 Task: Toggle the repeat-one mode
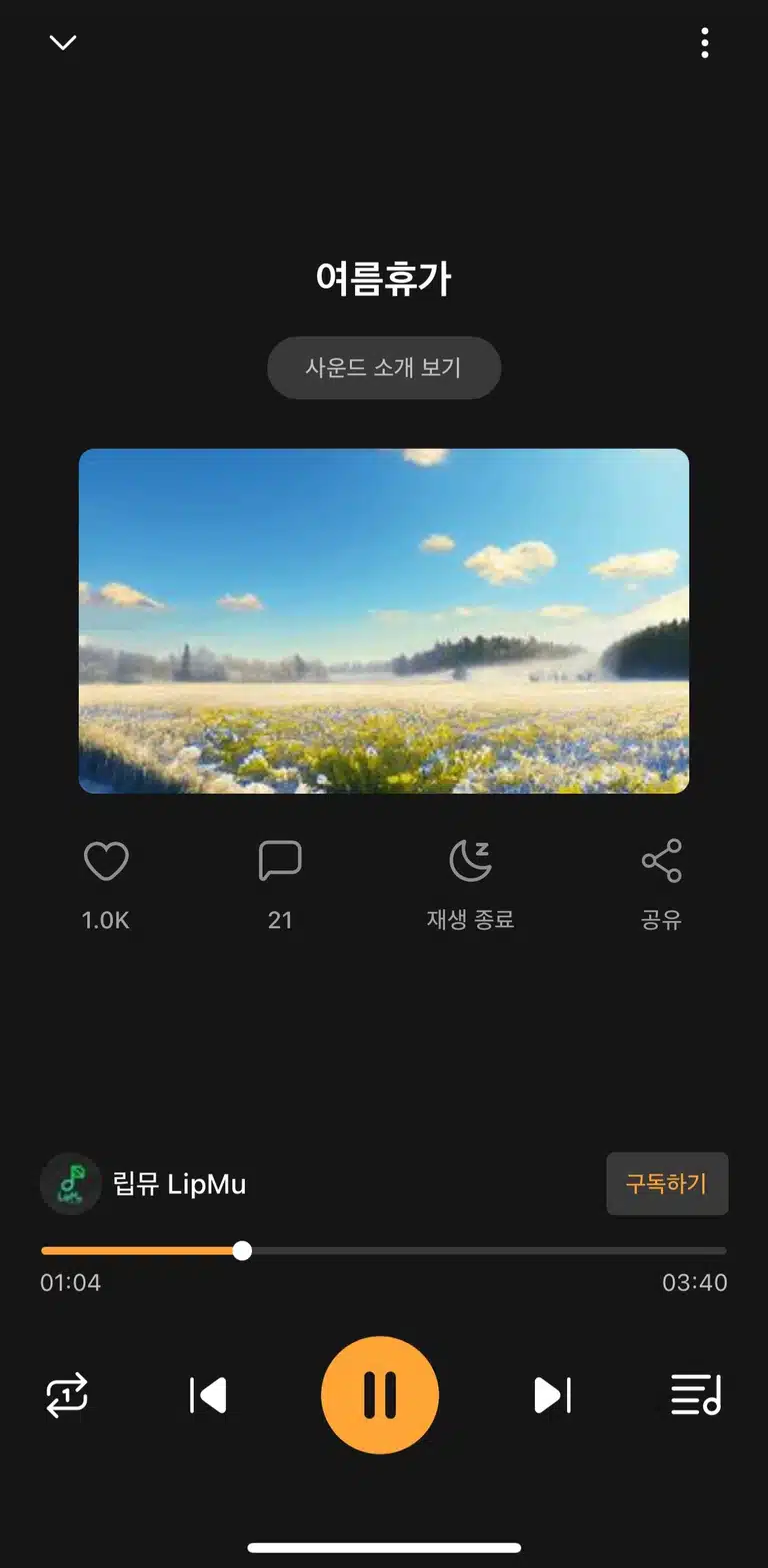(67, 1395)
